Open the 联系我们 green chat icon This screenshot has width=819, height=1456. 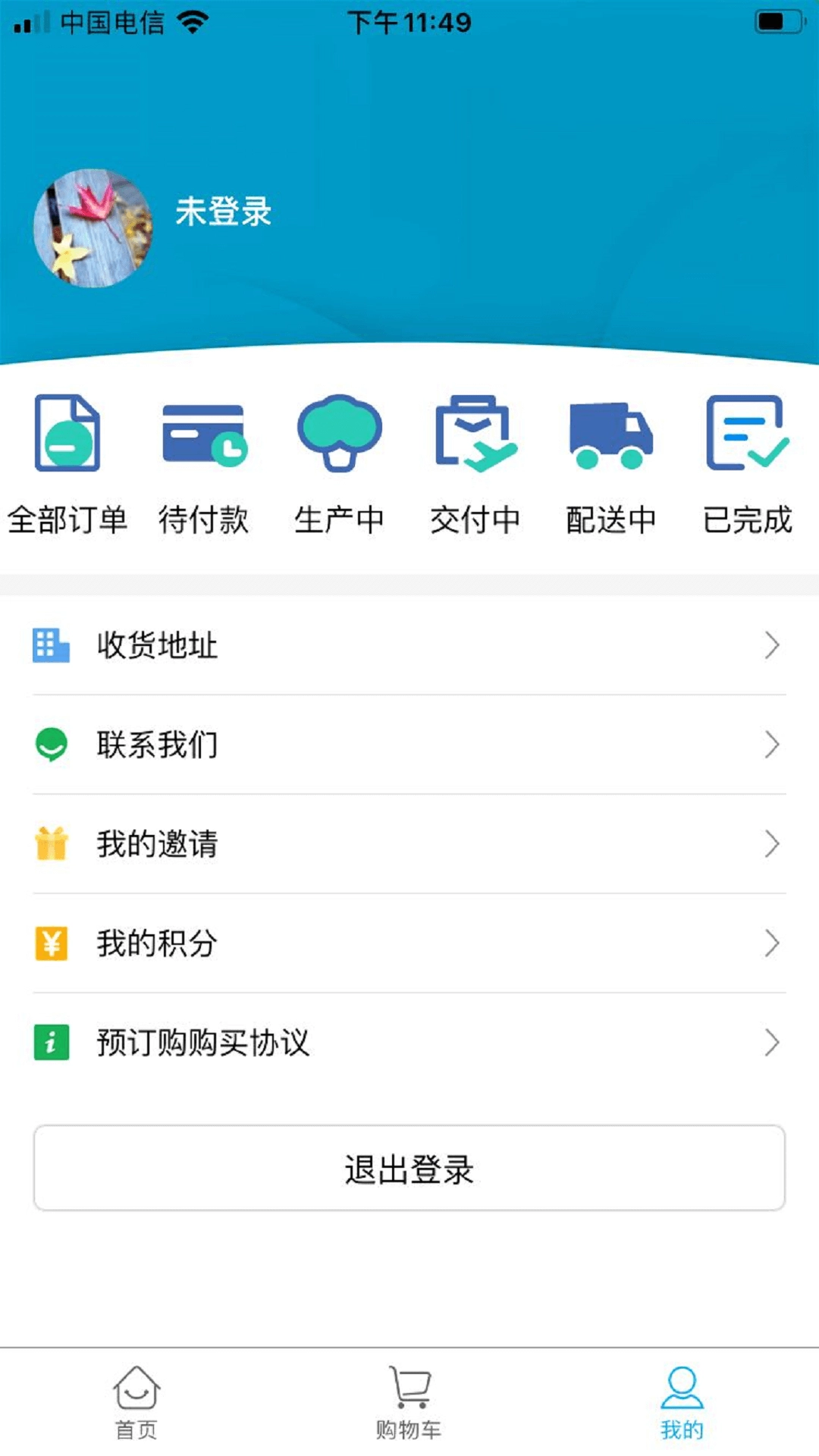(x=51, y=745)
